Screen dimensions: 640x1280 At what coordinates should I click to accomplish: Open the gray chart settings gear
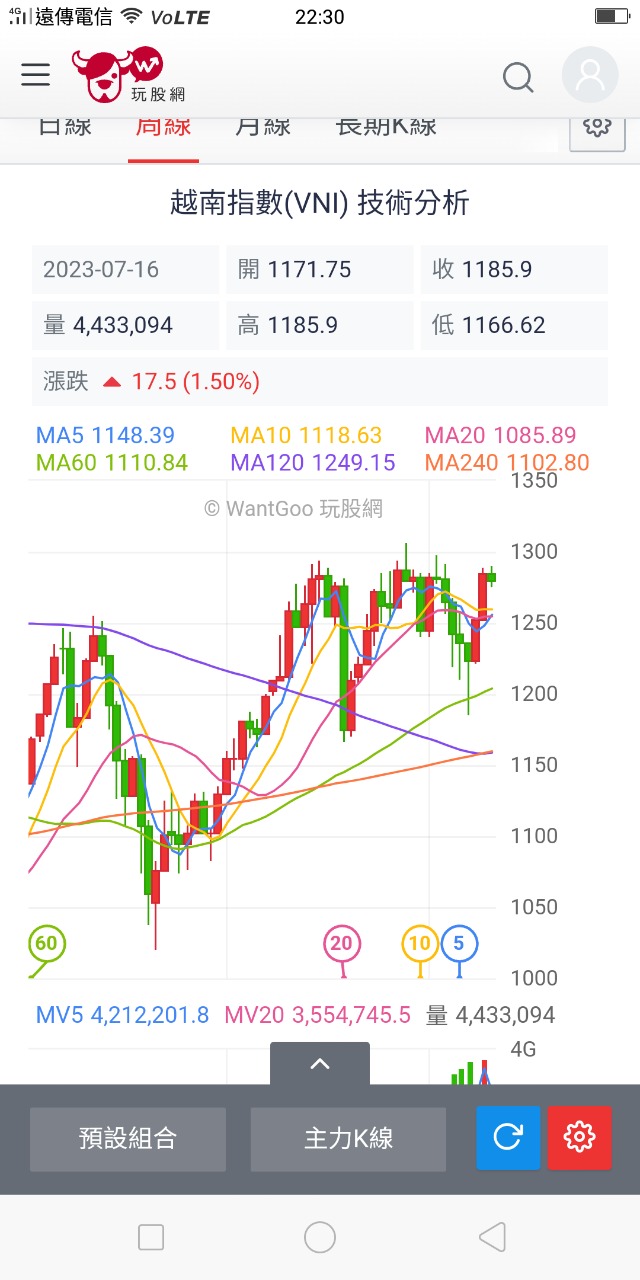(597, 128)
